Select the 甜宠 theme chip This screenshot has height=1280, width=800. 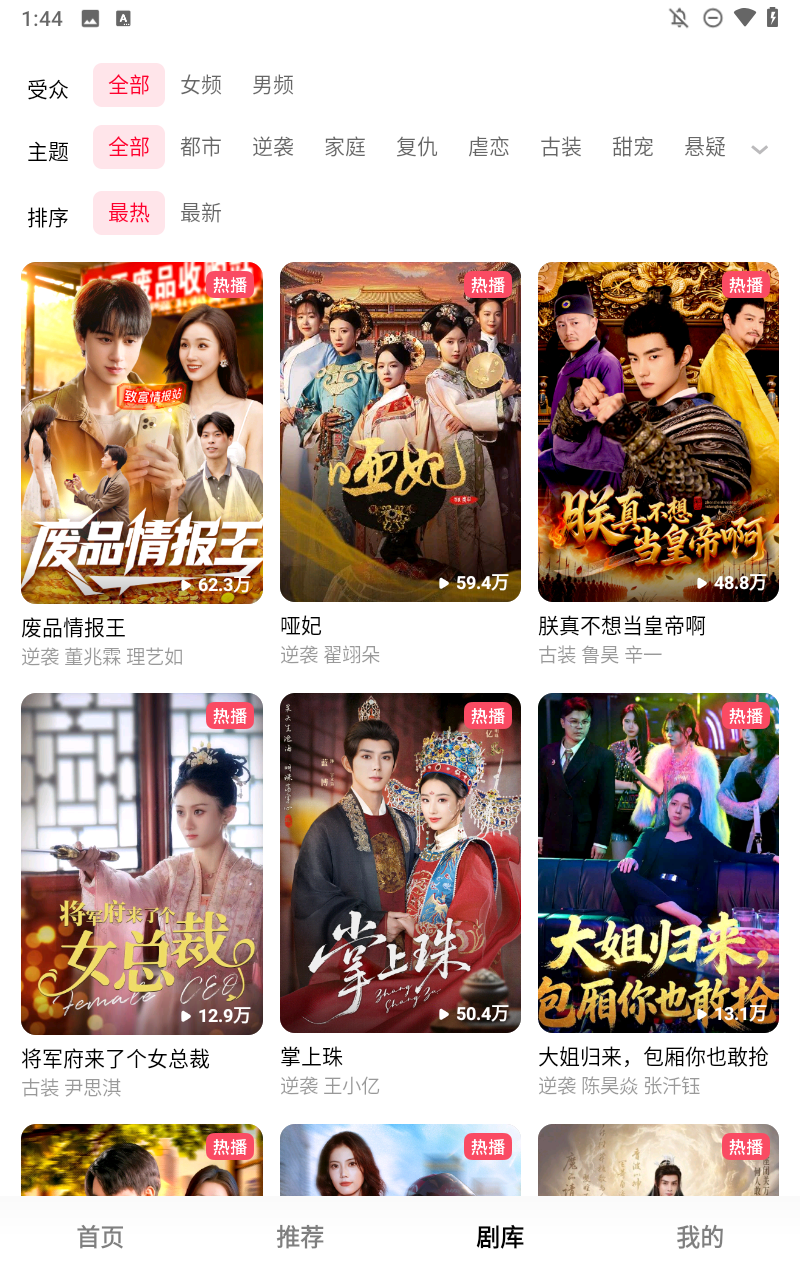[633, 147]
